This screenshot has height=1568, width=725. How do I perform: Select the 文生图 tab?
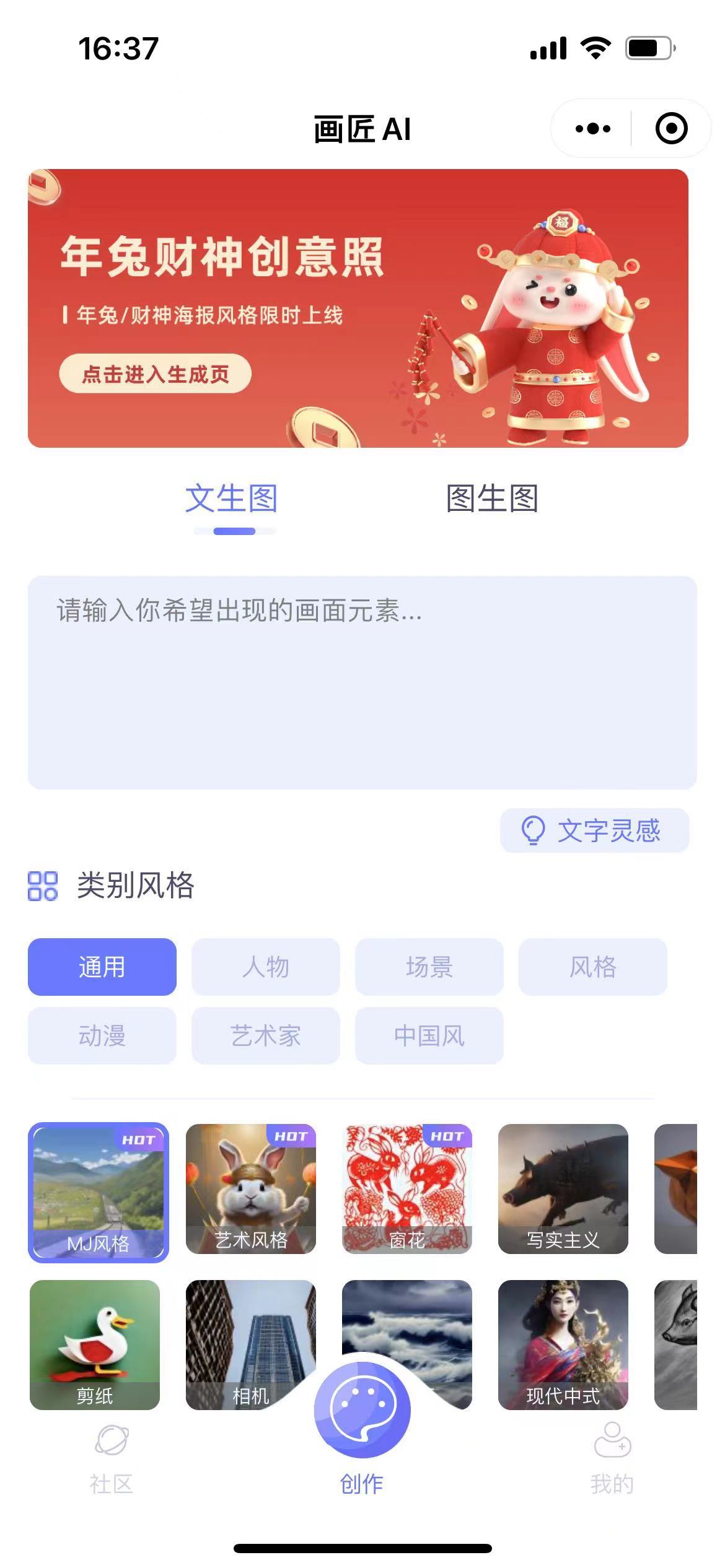pyautogui.click(x=232, y=499)
